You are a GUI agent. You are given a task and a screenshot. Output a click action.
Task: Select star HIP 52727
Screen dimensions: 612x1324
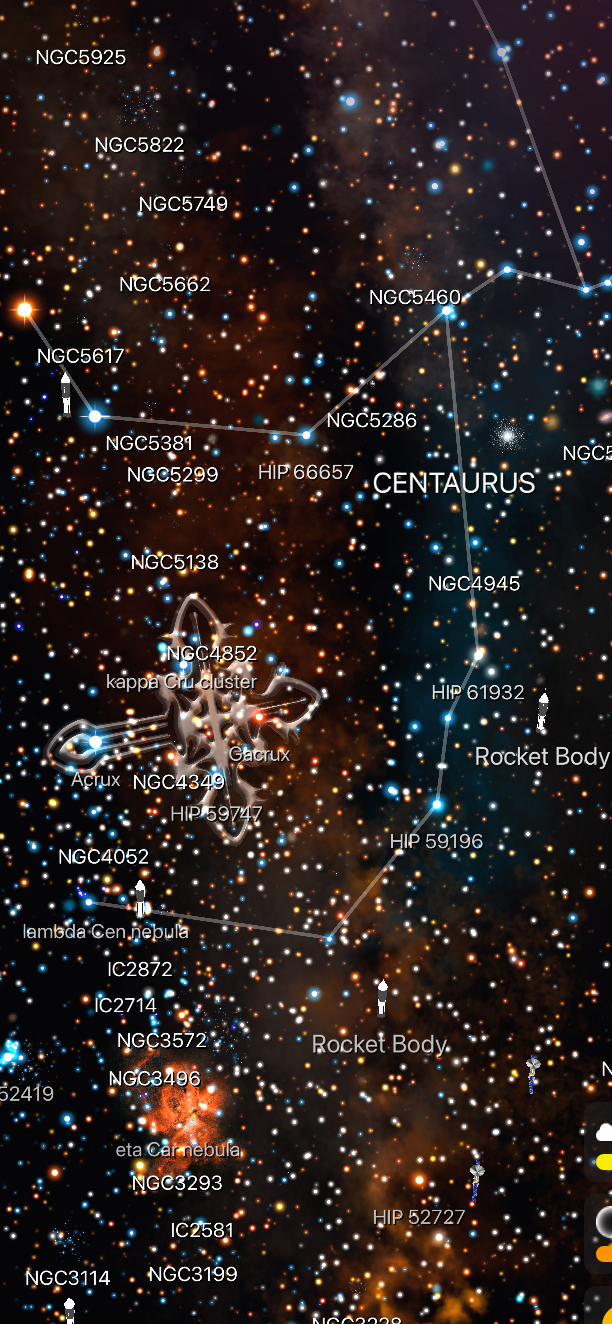coord(419,1217)
